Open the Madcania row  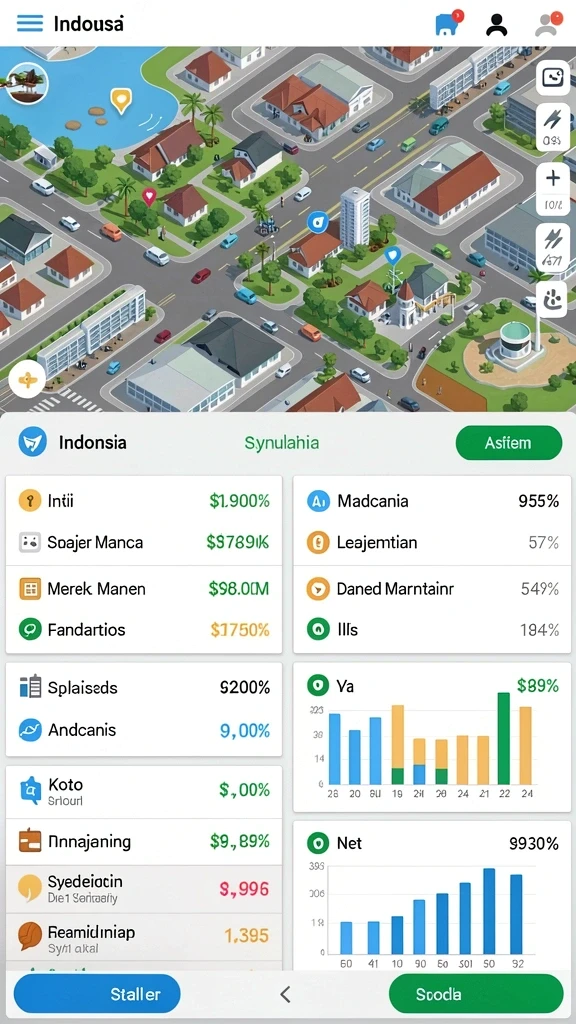pyautogui.click(x=432, y=502)
